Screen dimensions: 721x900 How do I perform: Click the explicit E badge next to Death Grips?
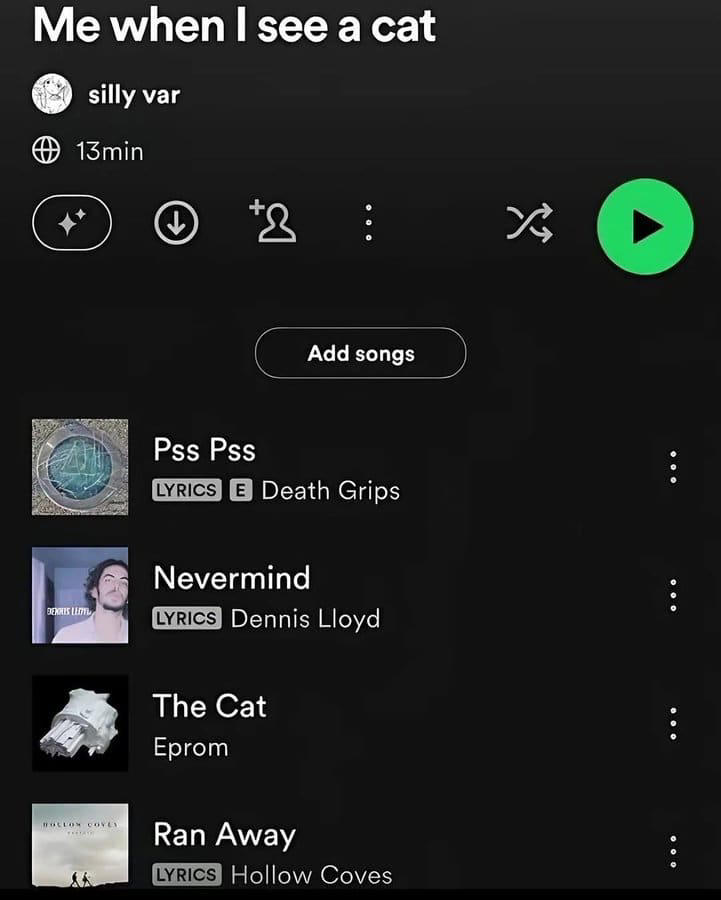tap(242, 490)
